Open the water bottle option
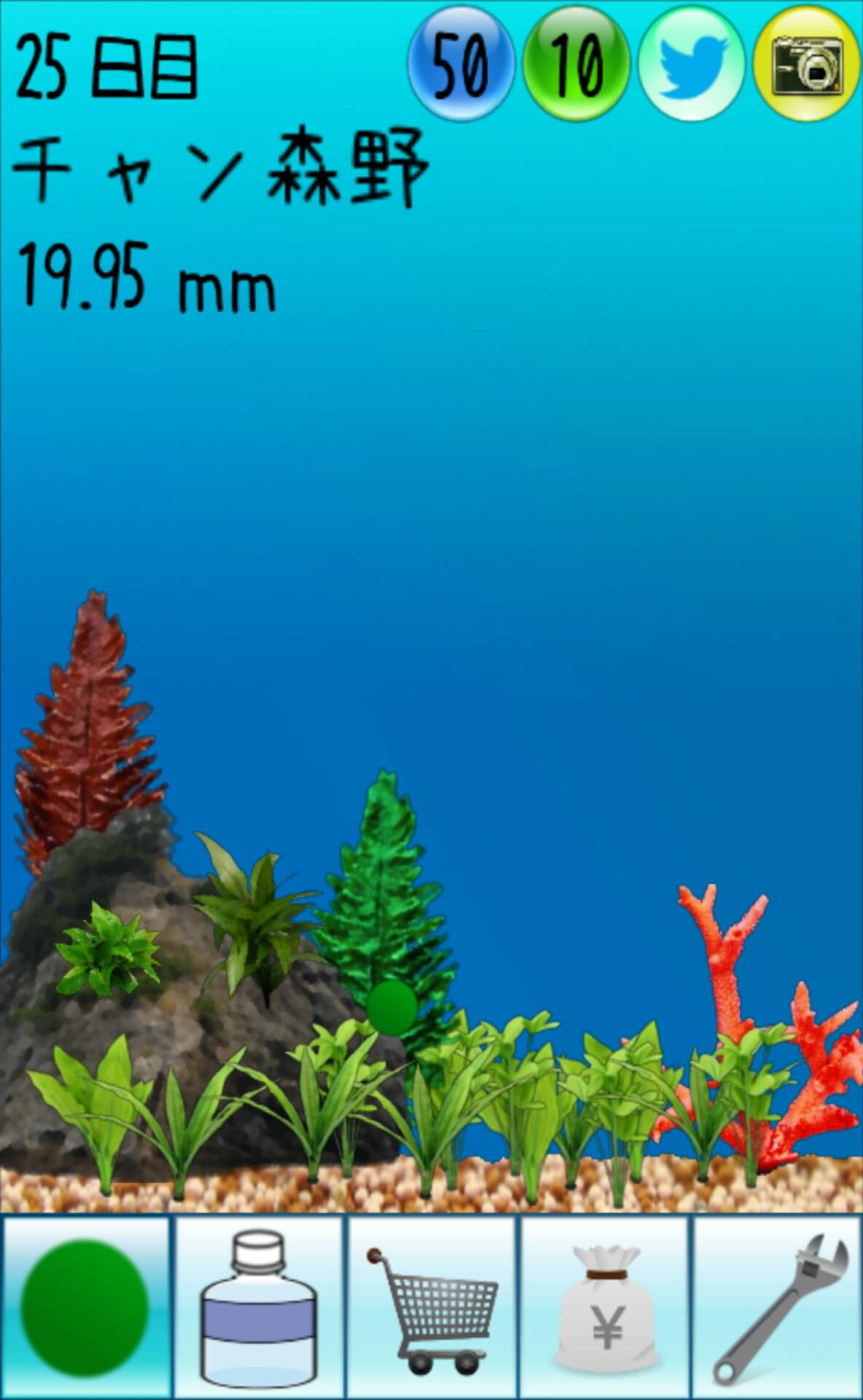Viewport: 863px width, 1400px height. coord(258,1307)
